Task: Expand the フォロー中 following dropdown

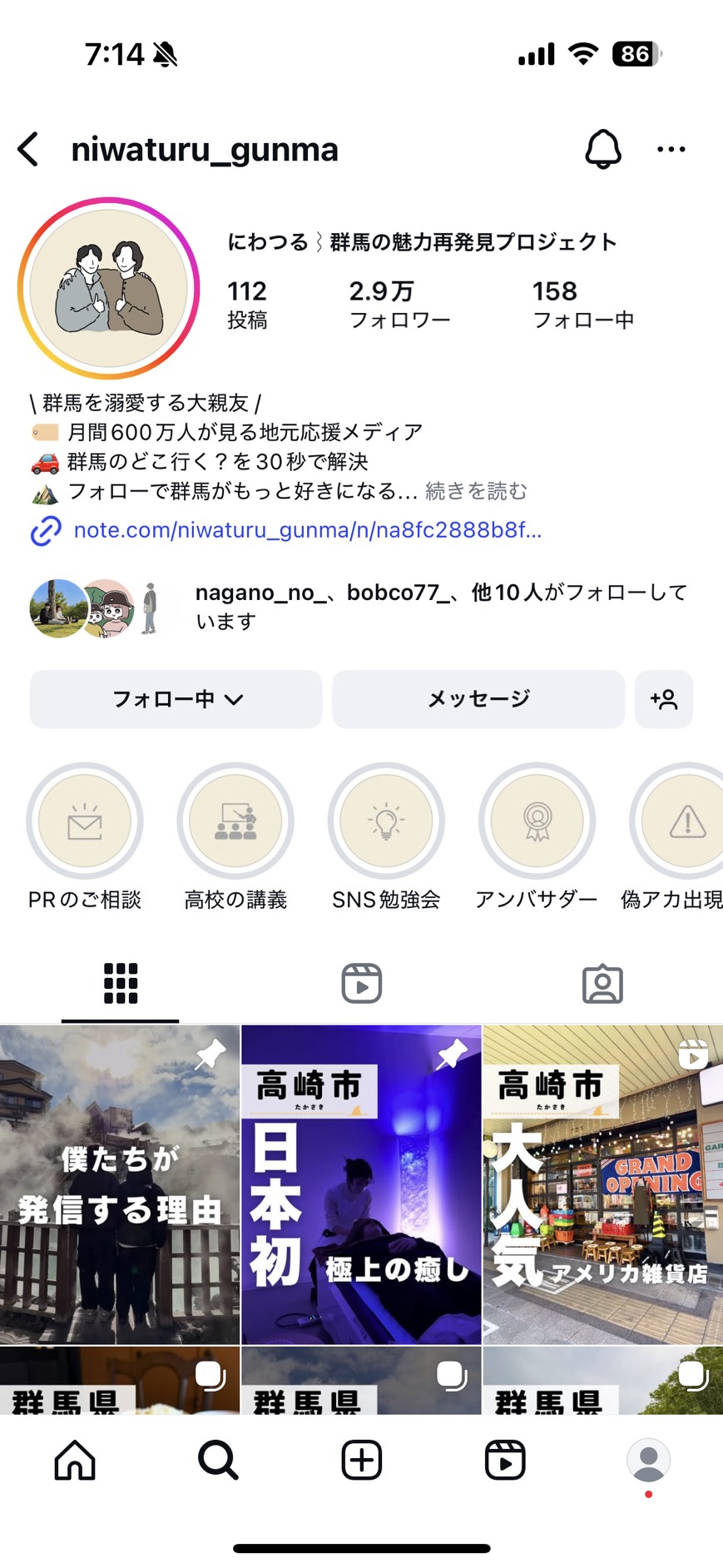Action: point(174,700)
